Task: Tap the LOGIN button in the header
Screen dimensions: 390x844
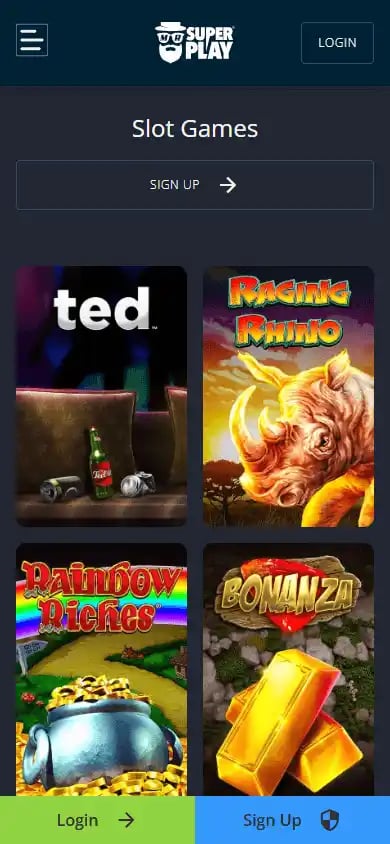Action: click(x=337, y=43)
